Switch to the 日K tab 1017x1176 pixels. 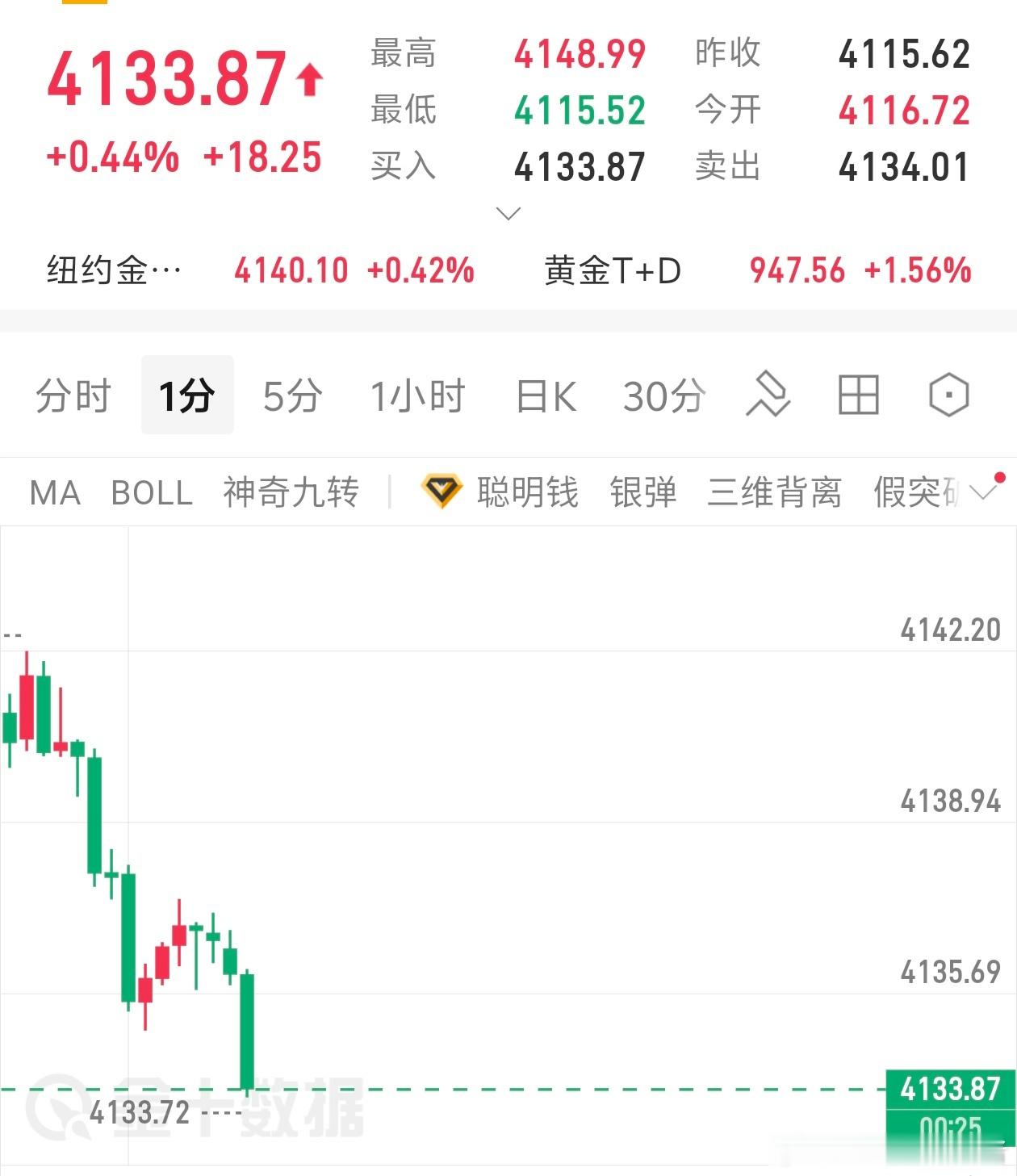[546, 395]
